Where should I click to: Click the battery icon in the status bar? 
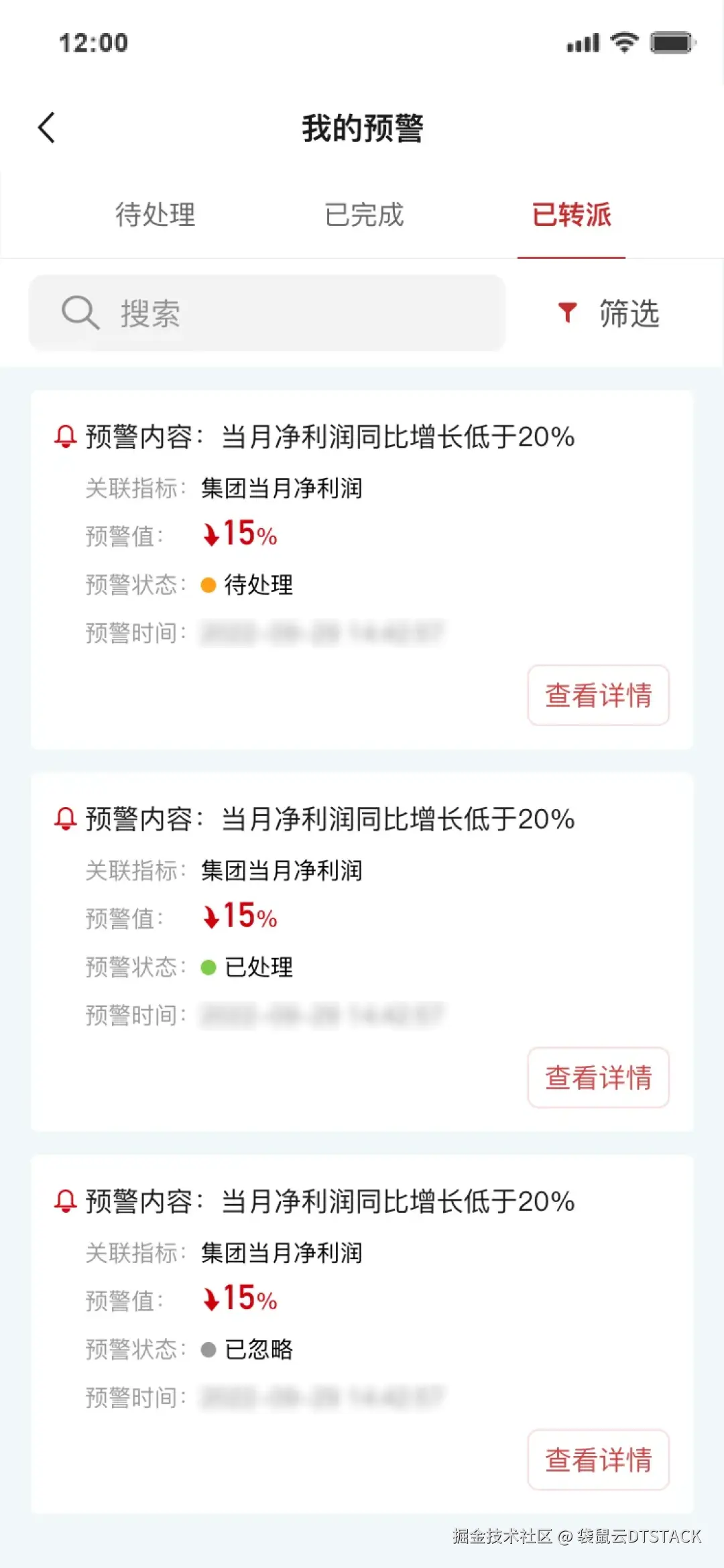(672, 42)
